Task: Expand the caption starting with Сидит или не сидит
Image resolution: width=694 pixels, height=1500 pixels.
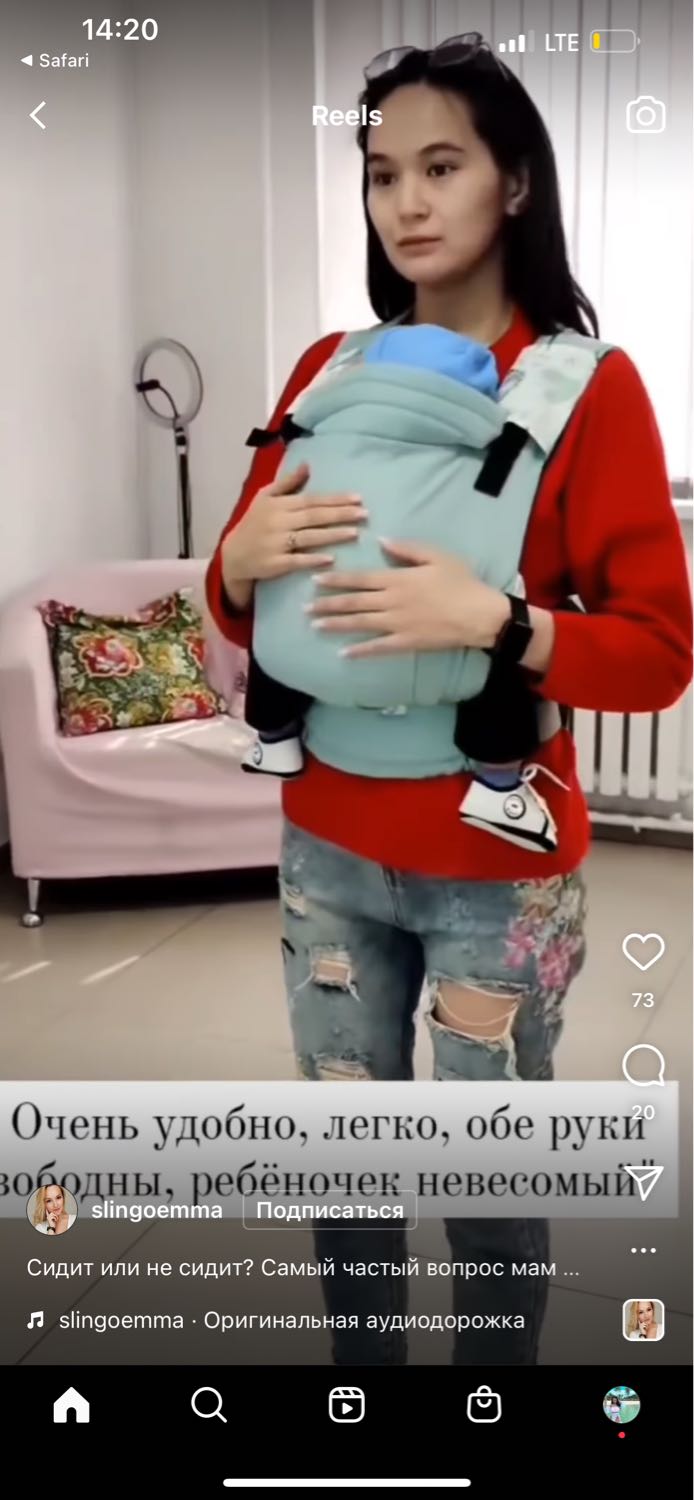Action: pos(303,1268)
